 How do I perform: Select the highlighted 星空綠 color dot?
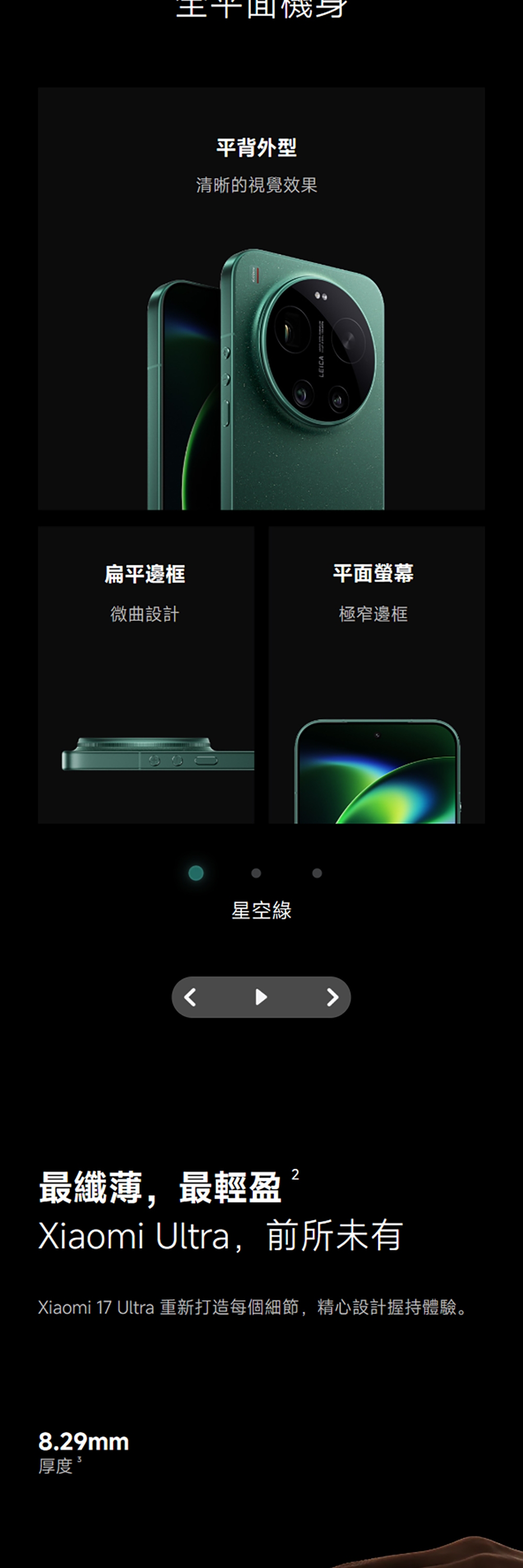point(196,873)
